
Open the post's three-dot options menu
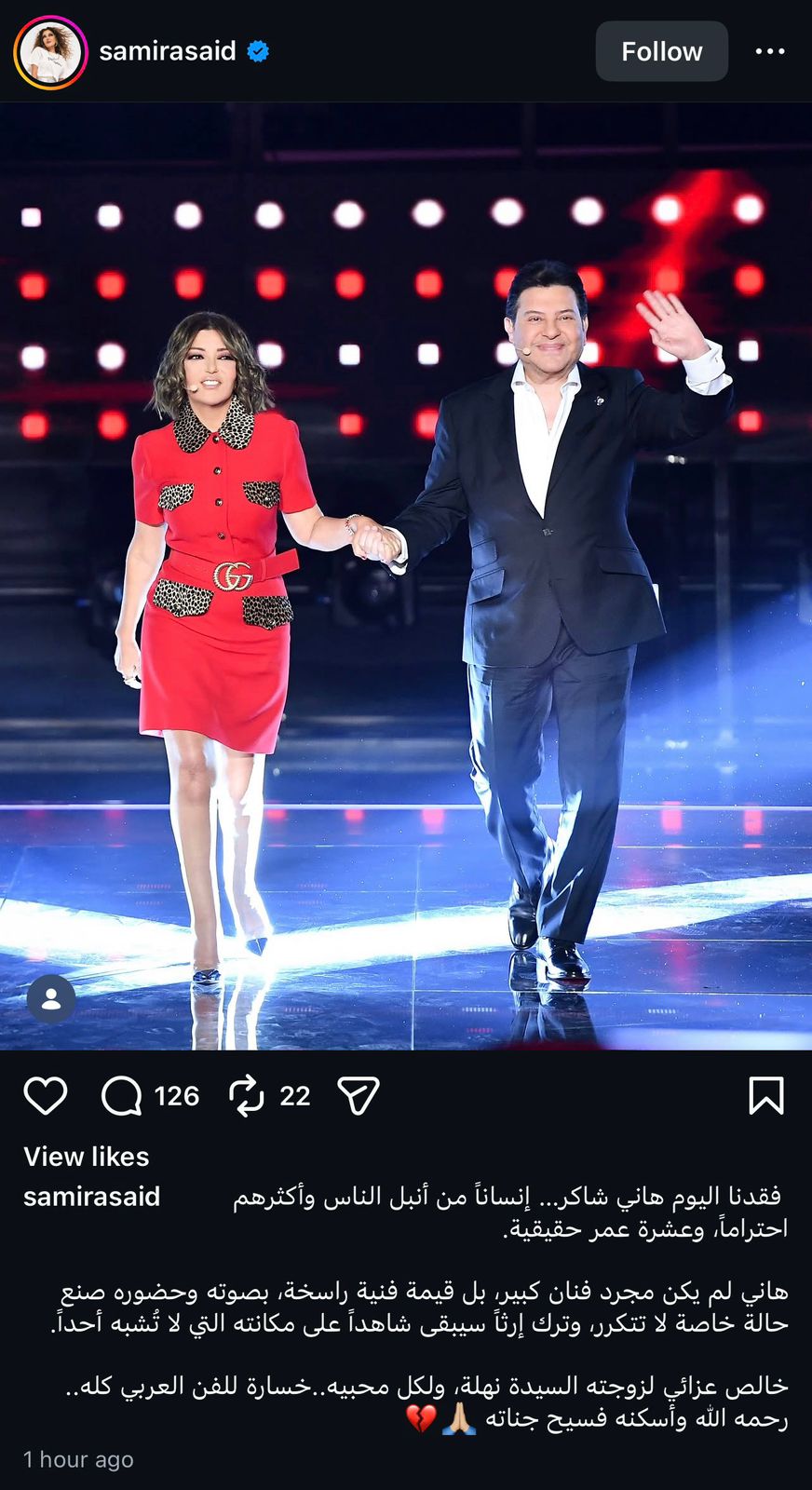pos(769,51)
